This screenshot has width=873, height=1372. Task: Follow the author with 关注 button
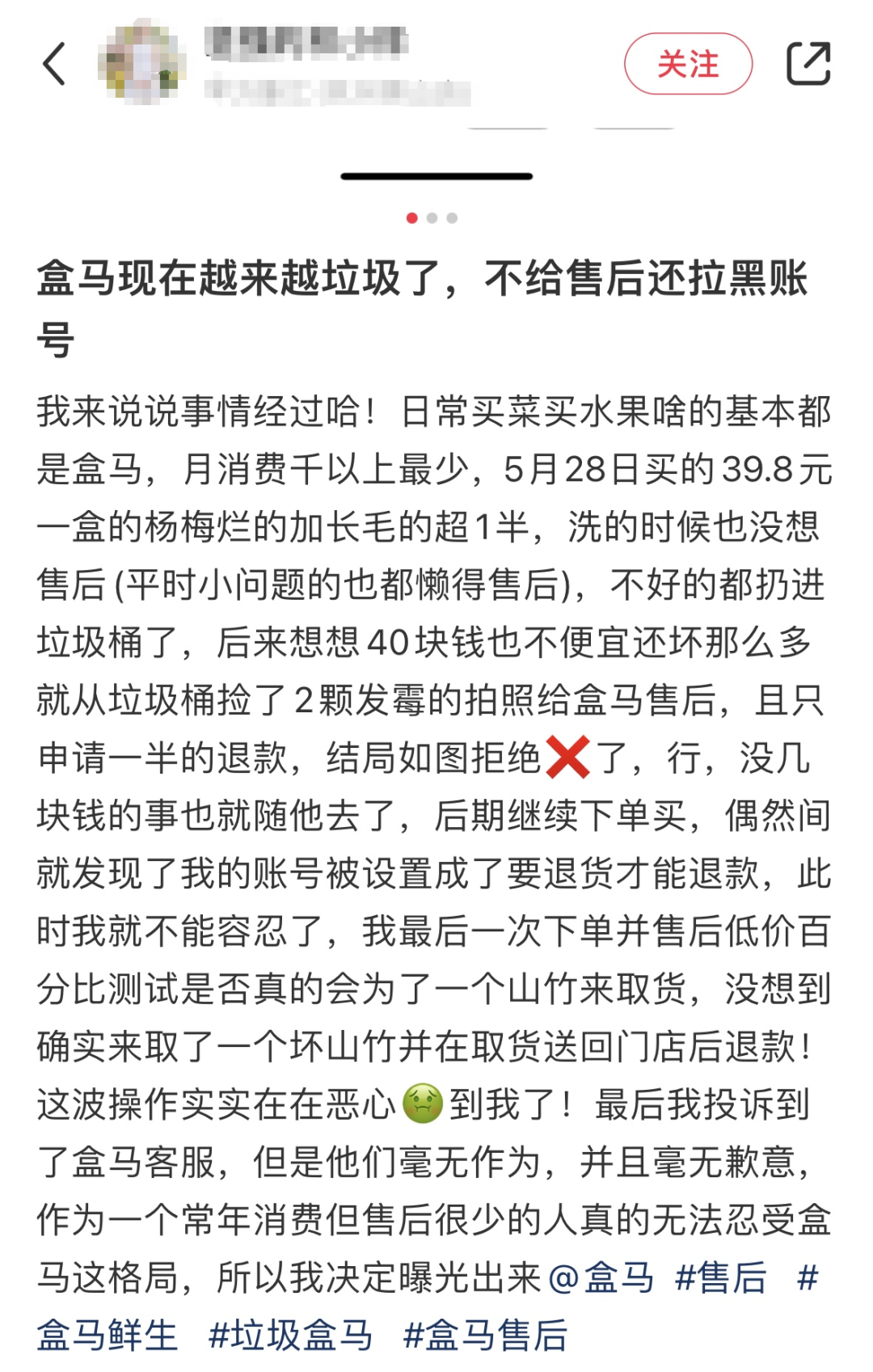pyautogui.click(x=688, y=64)
